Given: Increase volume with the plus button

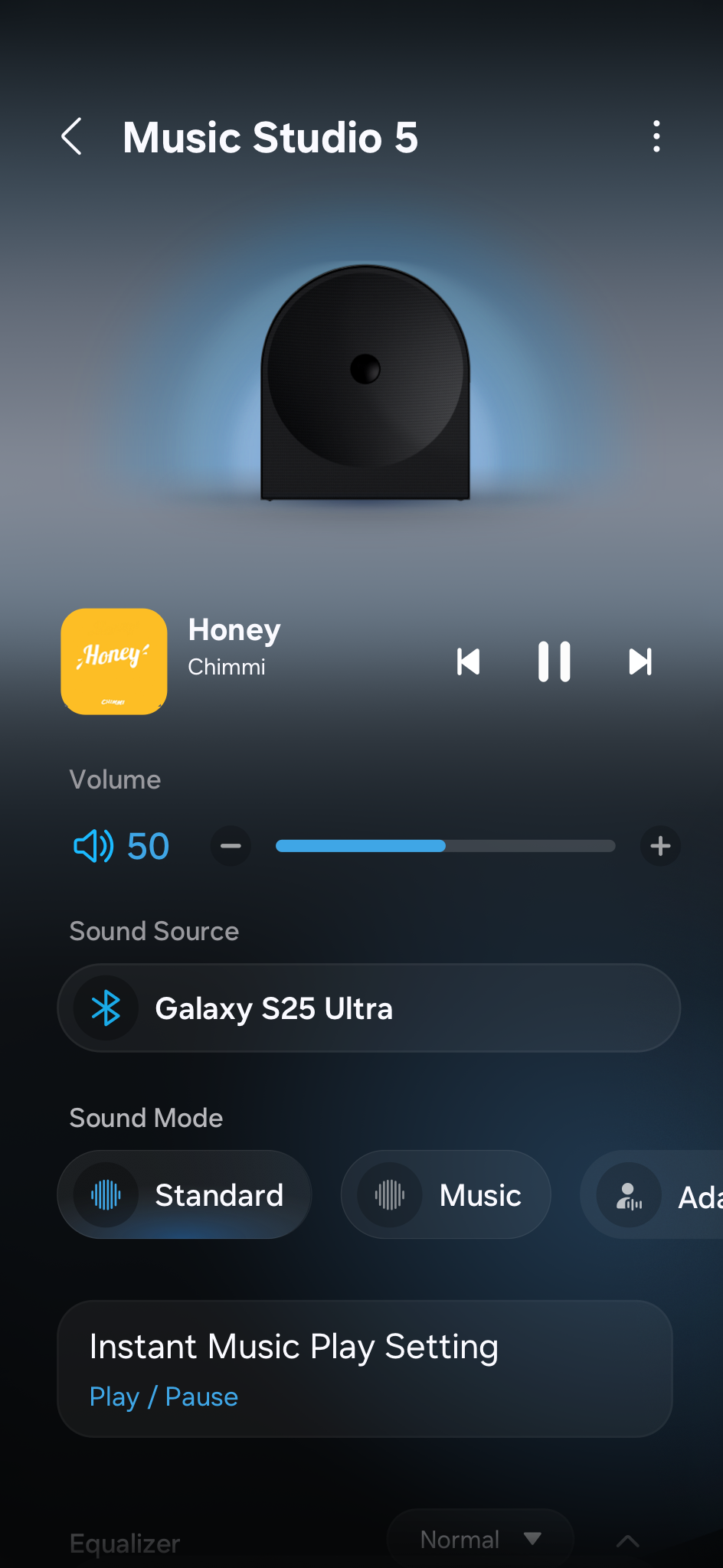Looking at the screenshot, I should click(660, 846).
